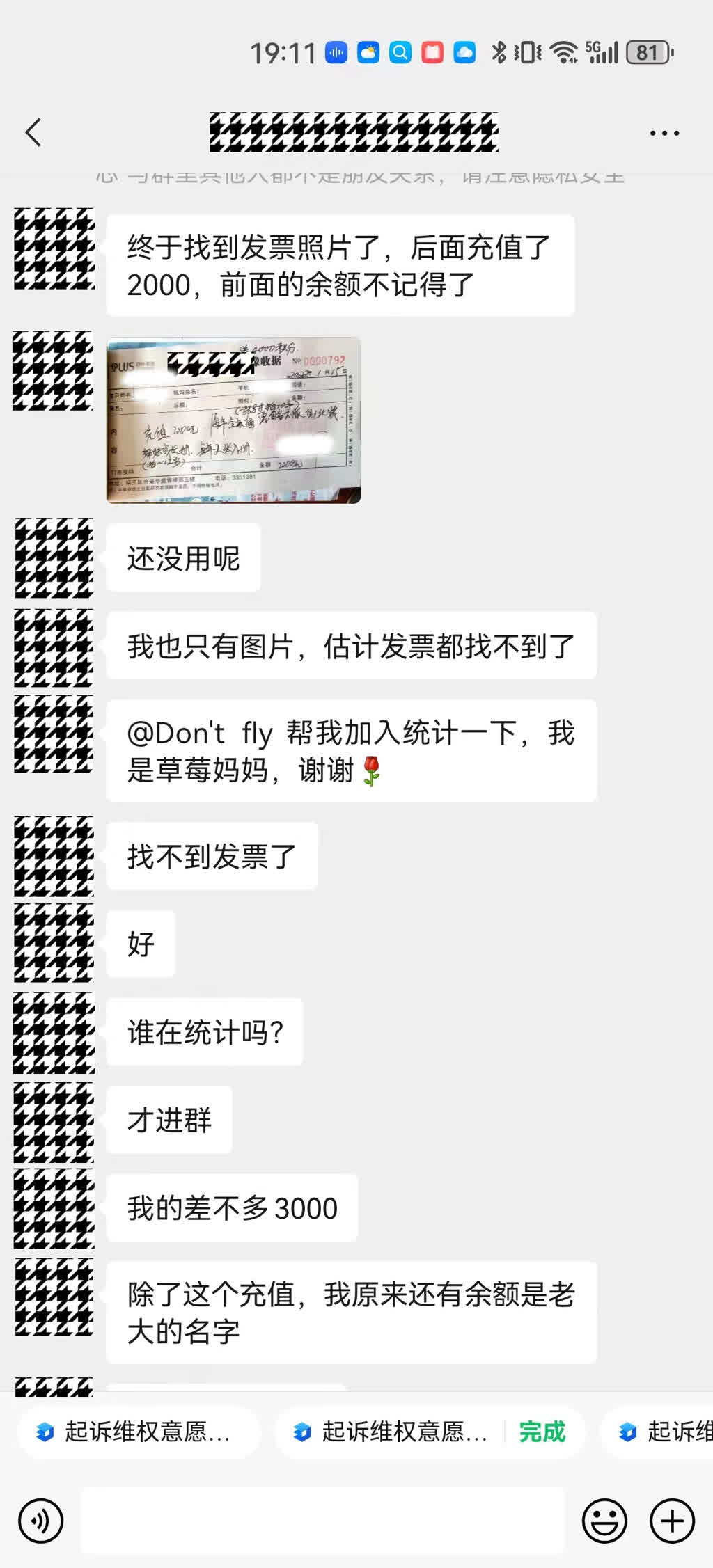Switch to voice message input
713x1568 pixels.
point(41,1521)
